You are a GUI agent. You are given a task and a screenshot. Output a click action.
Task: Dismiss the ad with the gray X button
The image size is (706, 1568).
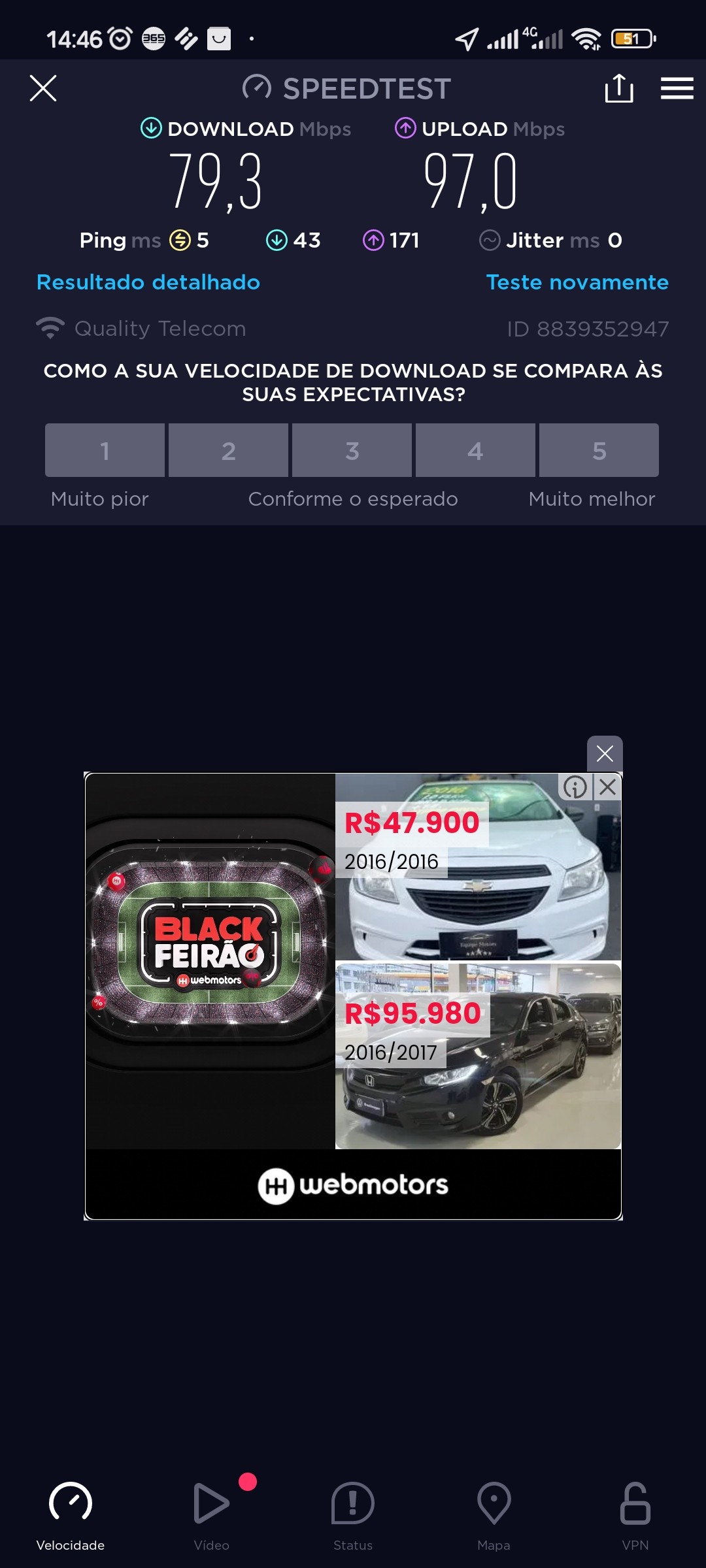[605, 753]
